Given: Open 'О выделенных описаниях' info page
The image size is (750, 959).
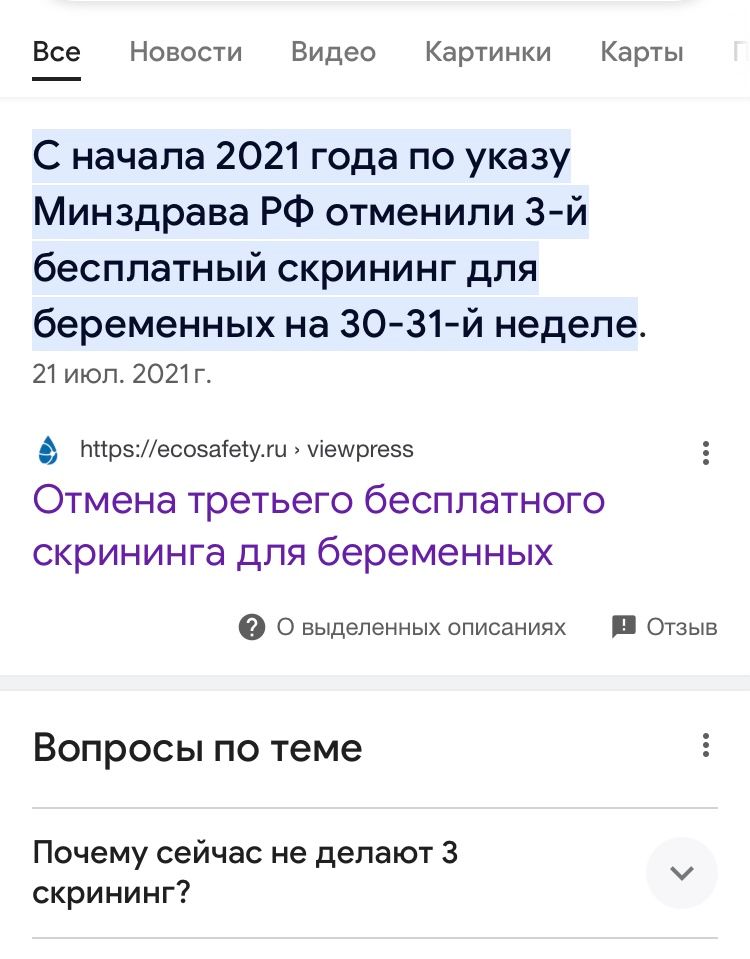Looking at the screenshot, I should [x=420, y=627].
